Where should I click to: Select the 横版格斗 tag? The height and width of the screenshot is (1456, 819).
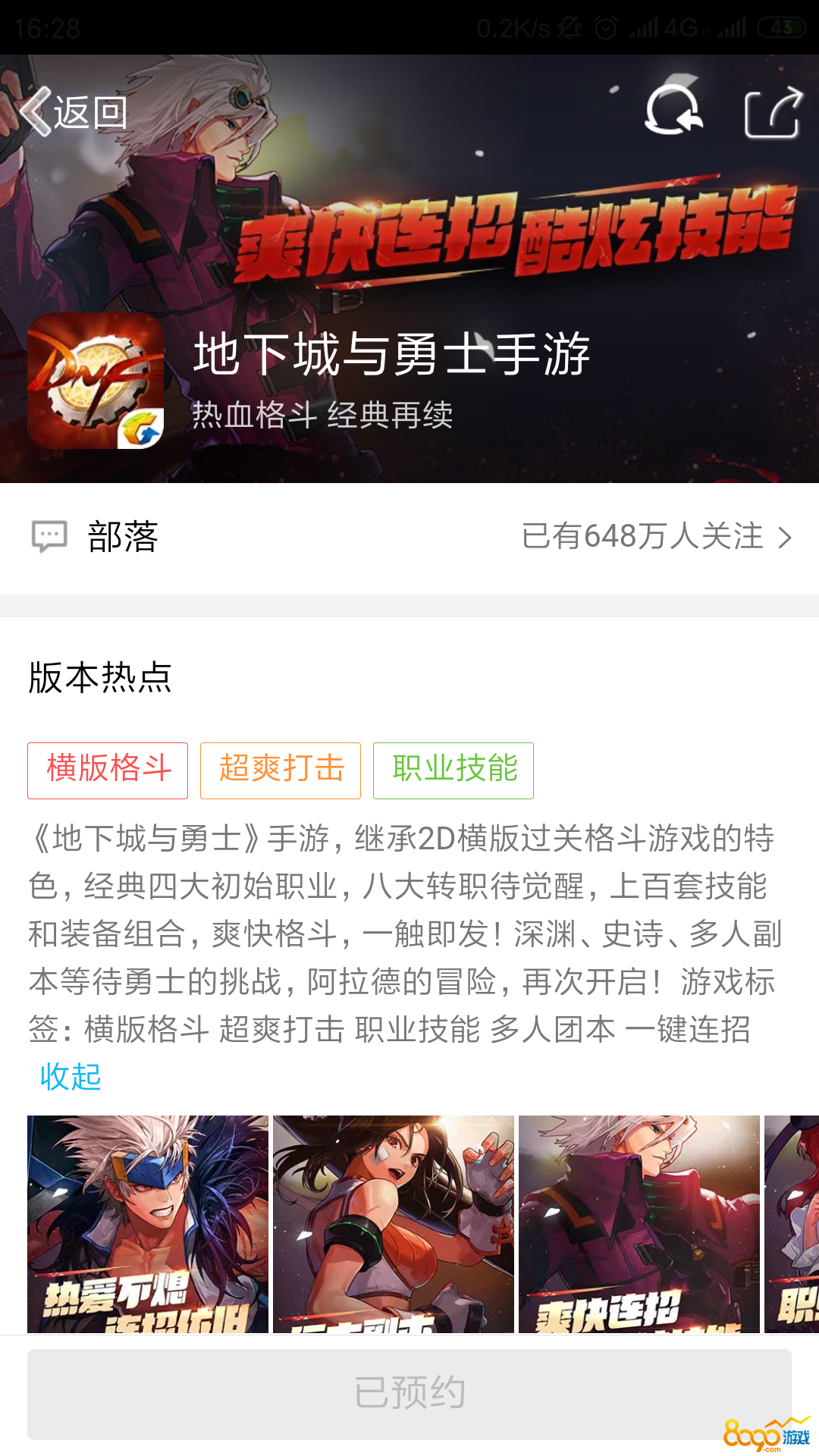108,770
